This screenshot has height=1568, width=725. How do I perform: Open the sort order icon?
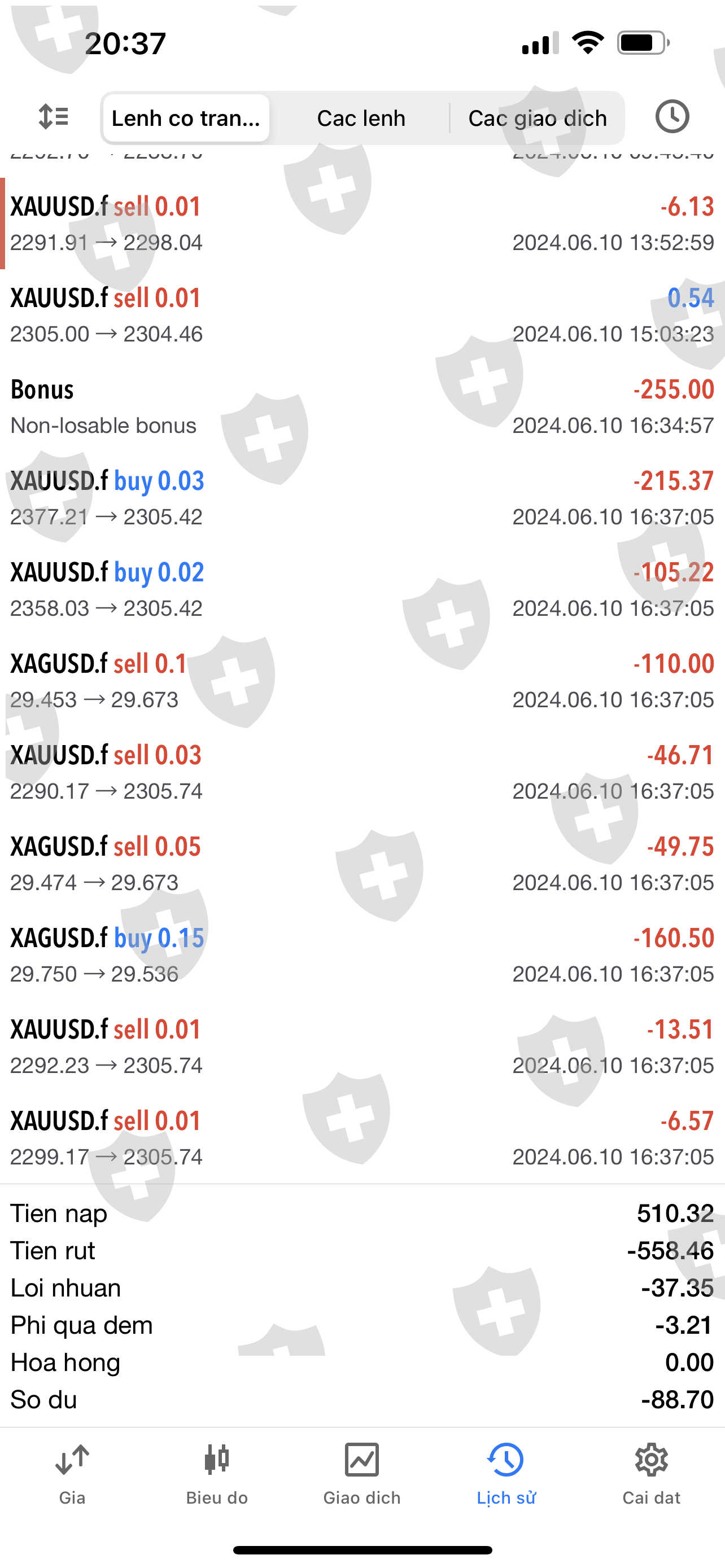click(x=54, y=117)
